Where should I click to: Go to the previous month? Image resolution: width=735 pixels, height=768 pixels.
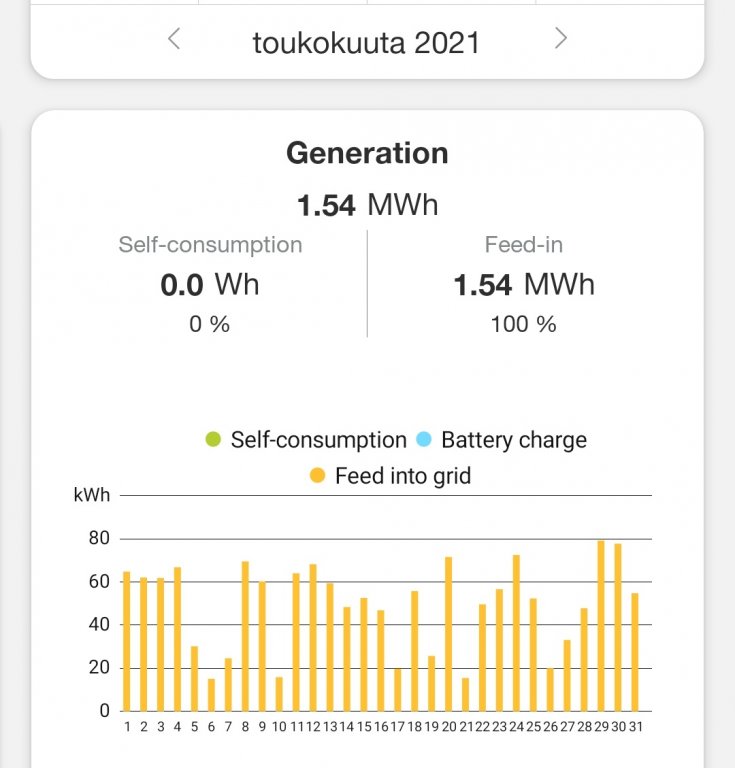pos(175,40)
